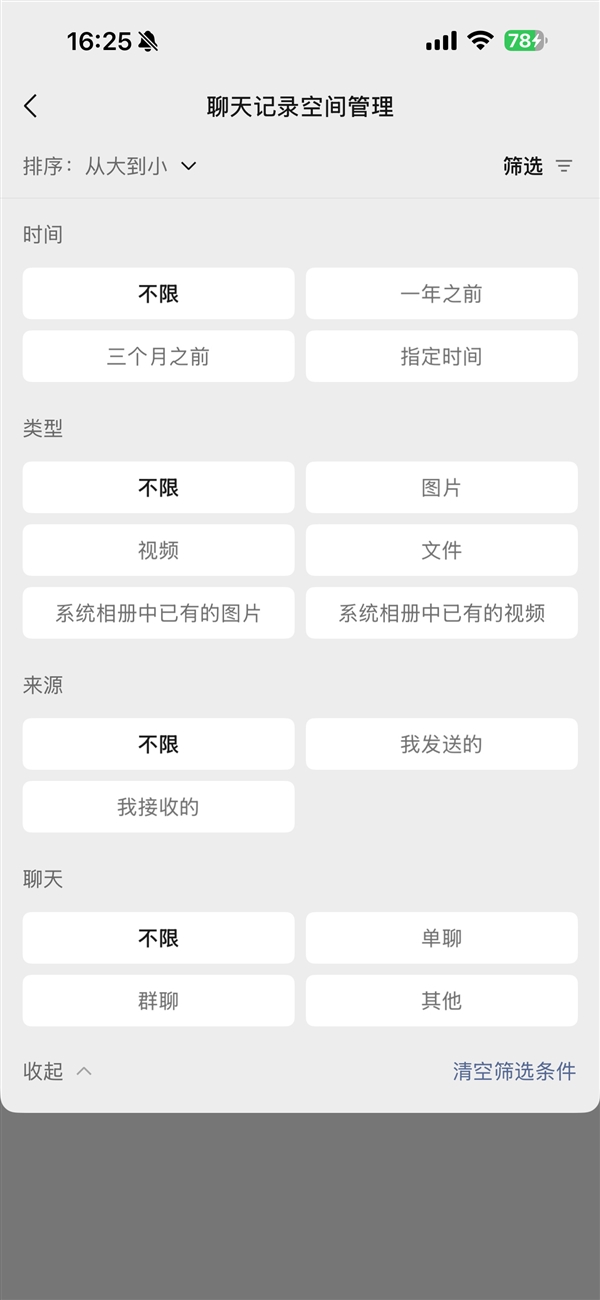Select 单聊 under 聊天
This screenshot has height=1300, width=600.
click(441, 938)
